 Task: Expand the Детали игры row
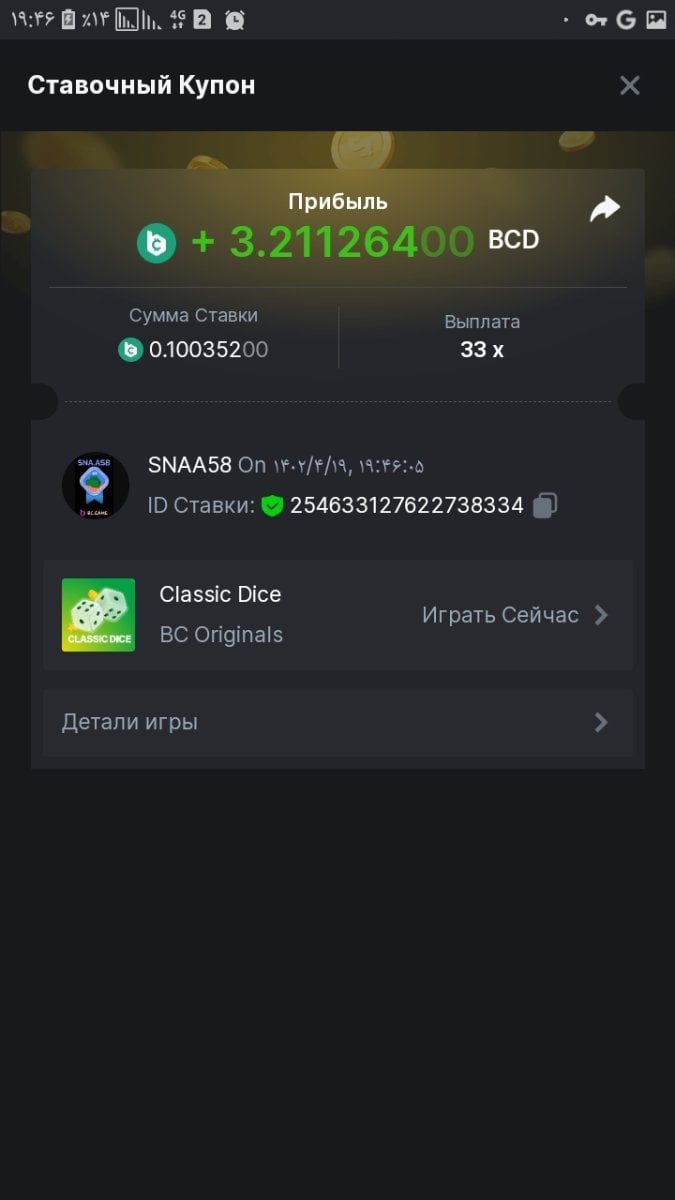[x=338, y=722]
